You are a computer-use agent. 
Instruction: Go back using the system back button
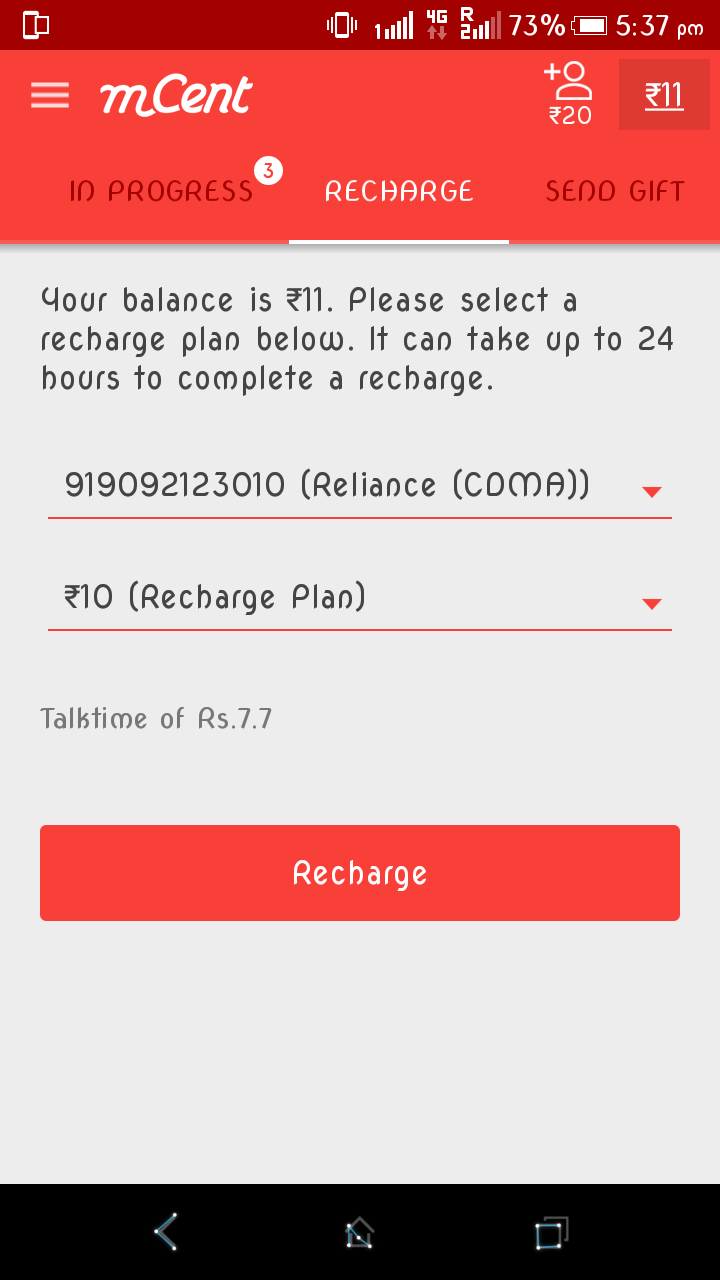pyautogui.click(x=167, y=1232)
